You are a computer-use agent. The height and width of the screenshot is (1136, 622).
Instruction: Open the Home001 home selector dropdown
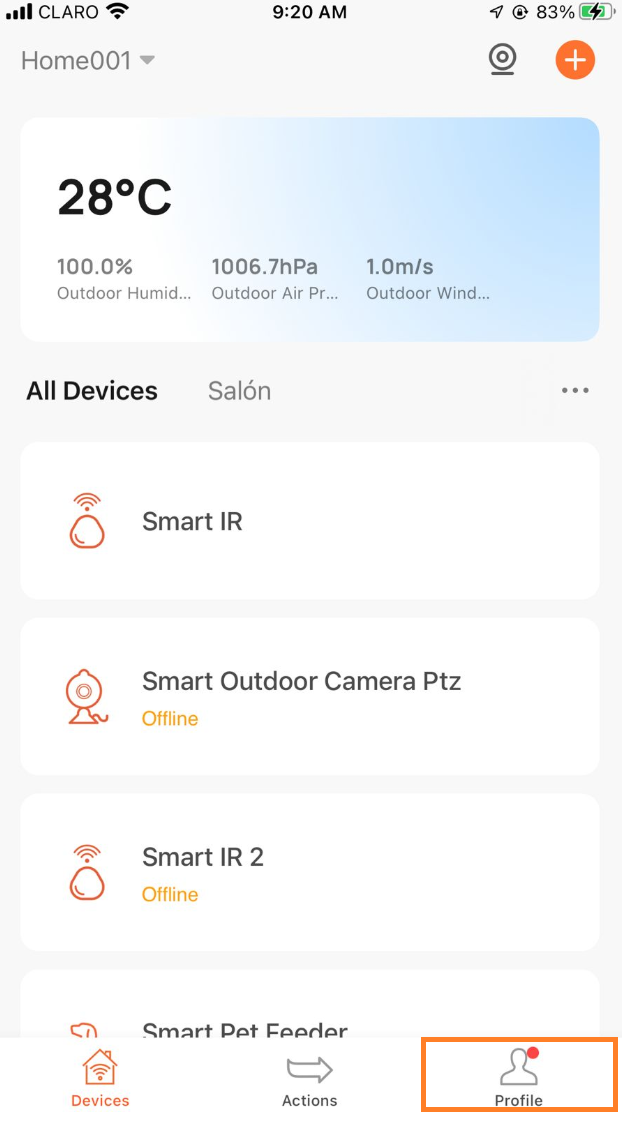[88, 60]
